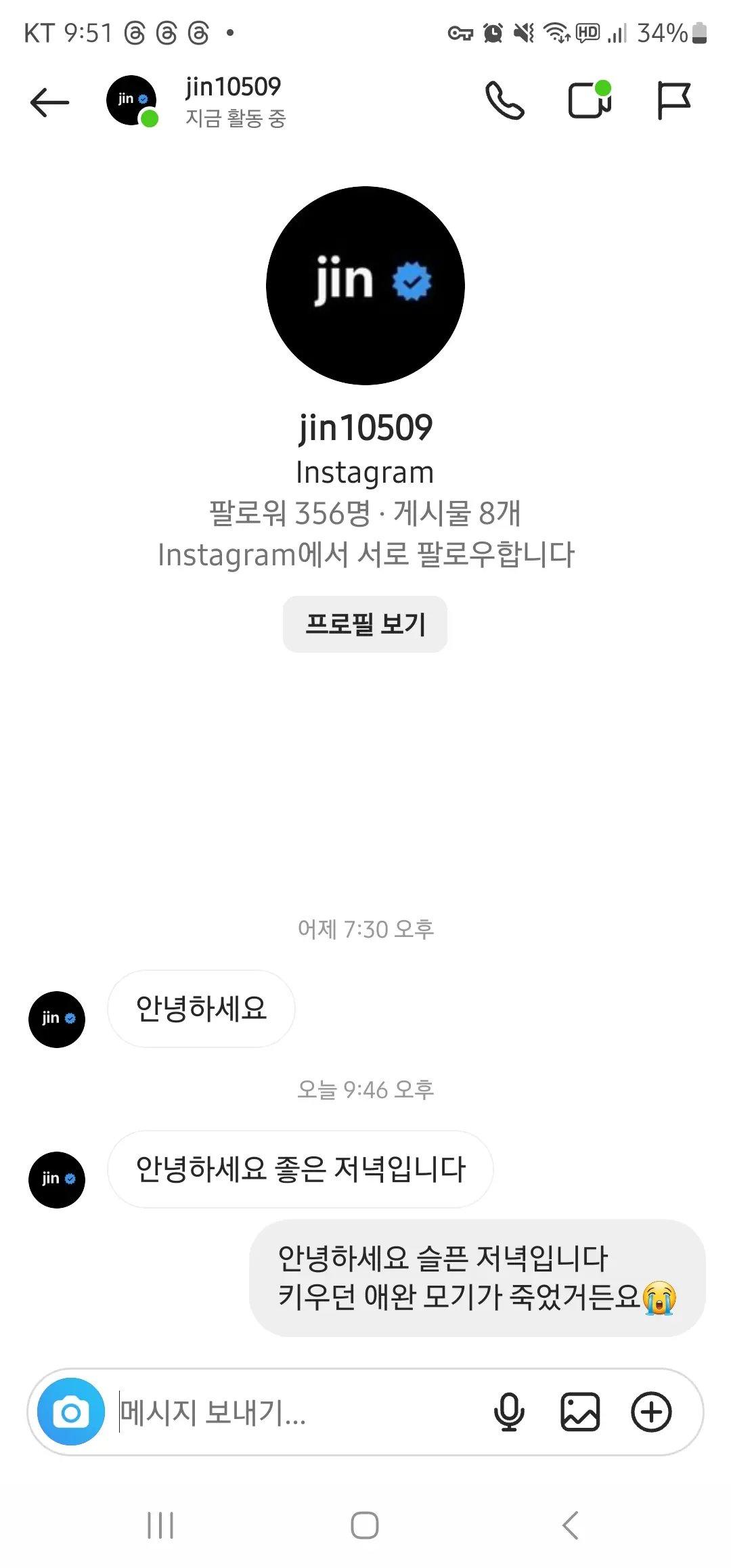Image resolution: width=731 pixels, height=1568 pixels.
Task: Open the flag report option
Action: point(675,100)
